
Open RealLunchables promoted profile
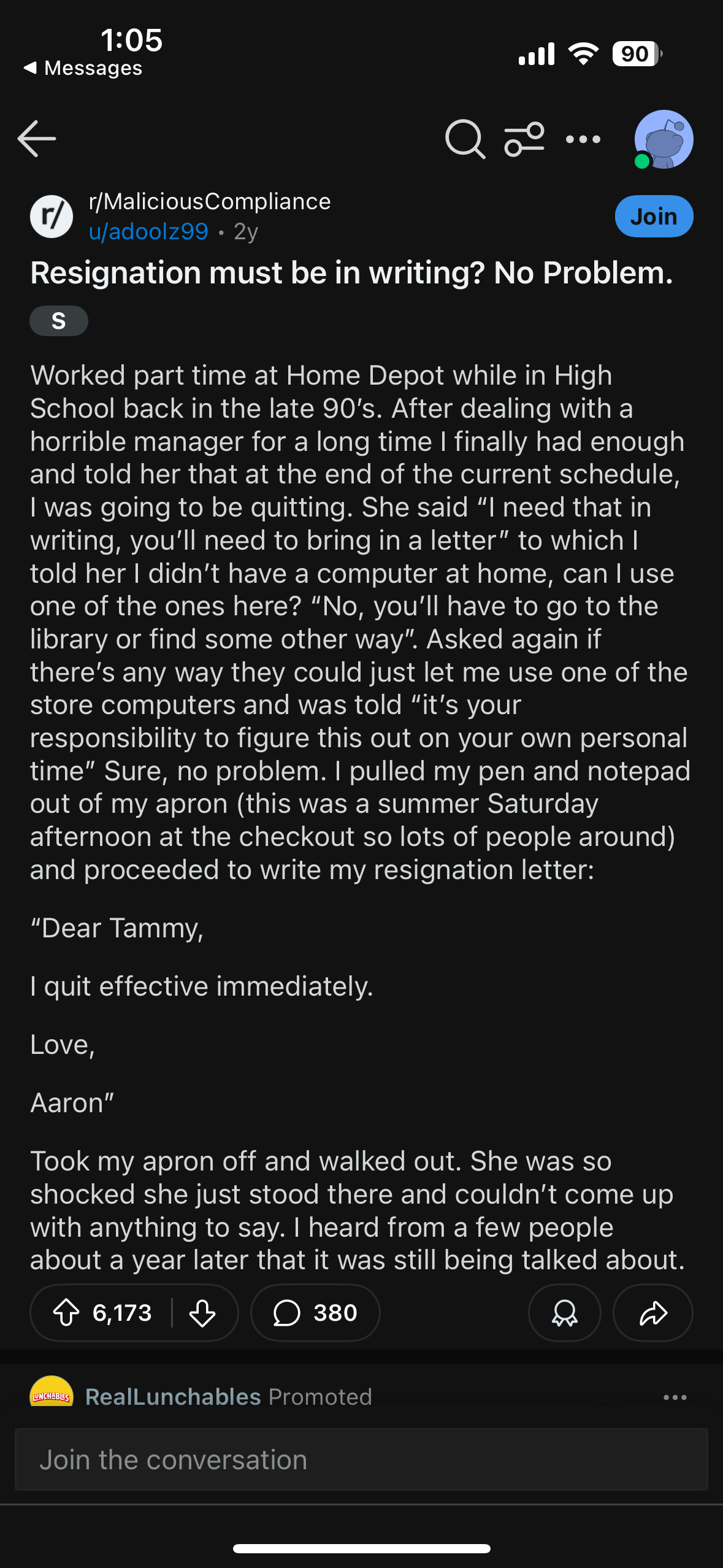[x=173, y=1397]
